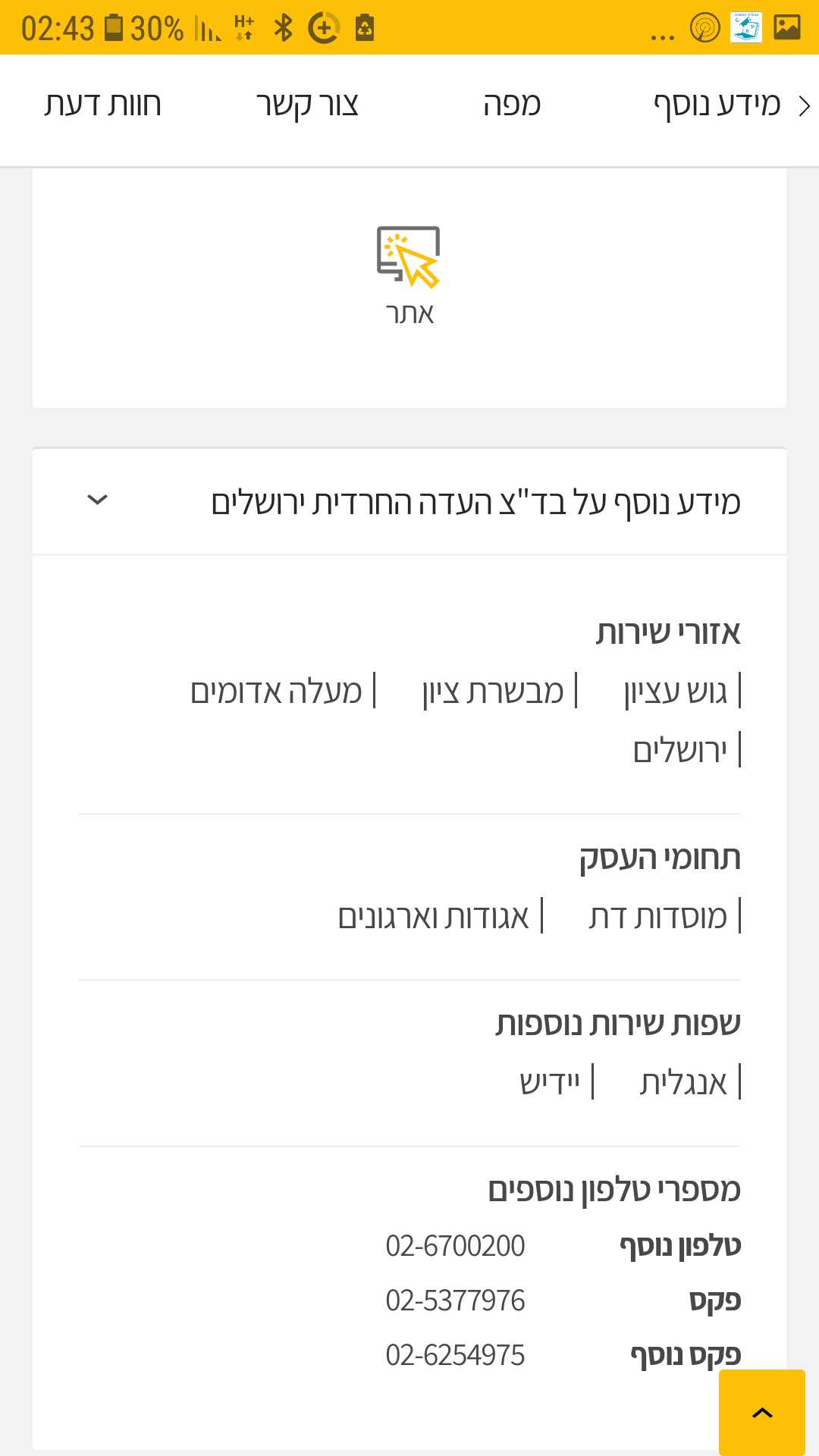Open the business website (אתר)

tap(409, 276)
